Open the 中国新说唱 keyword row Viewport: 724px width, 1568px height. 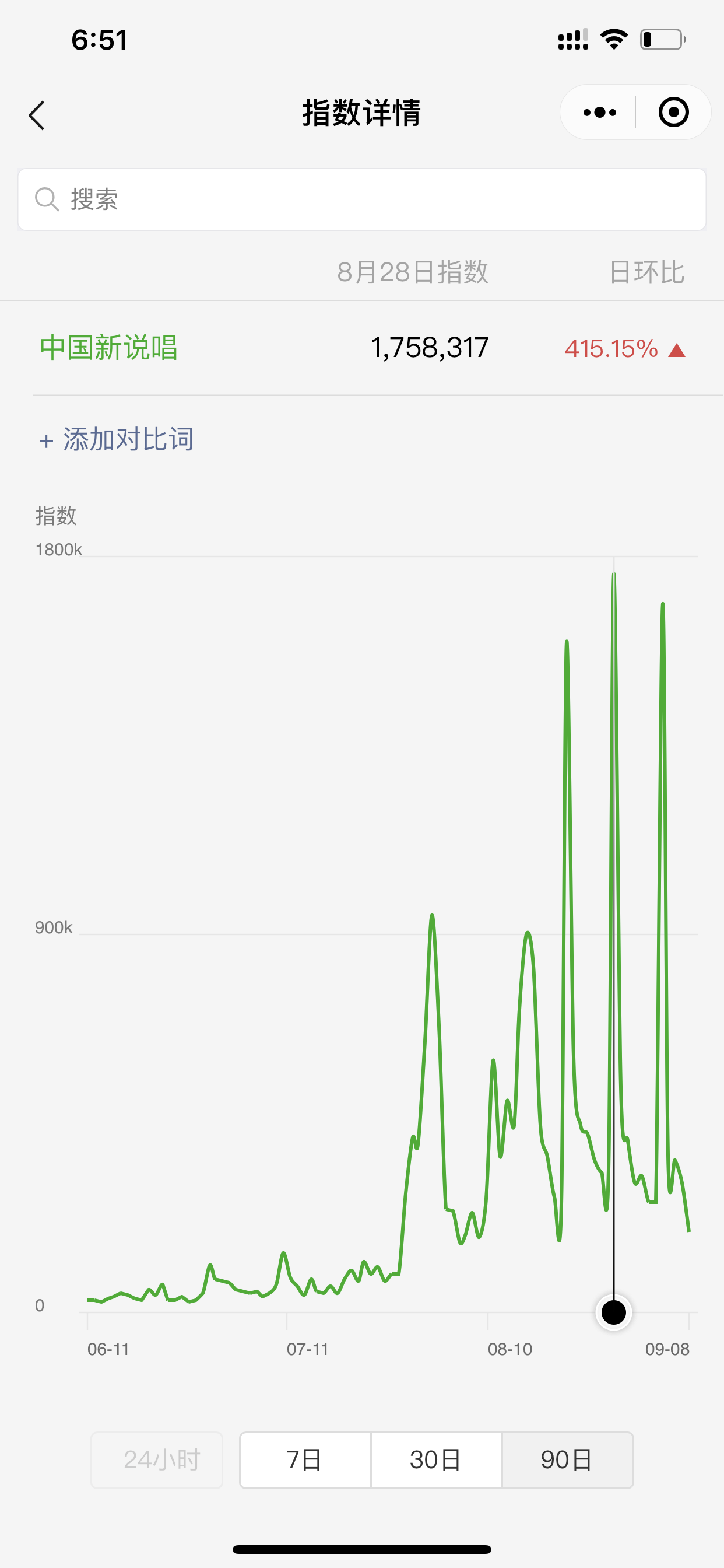(110, 348)
